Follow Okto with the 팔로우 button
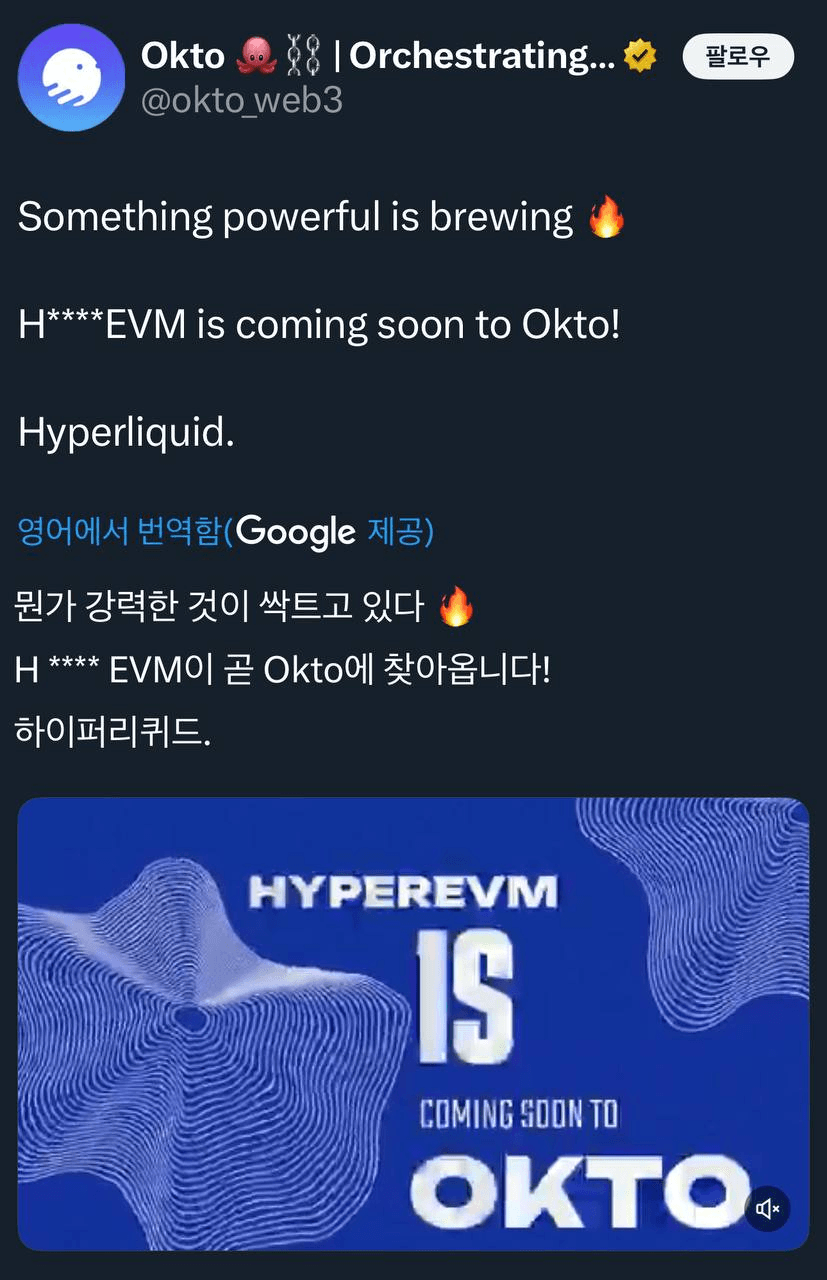Screen dimensions: 827x1280 737,57
